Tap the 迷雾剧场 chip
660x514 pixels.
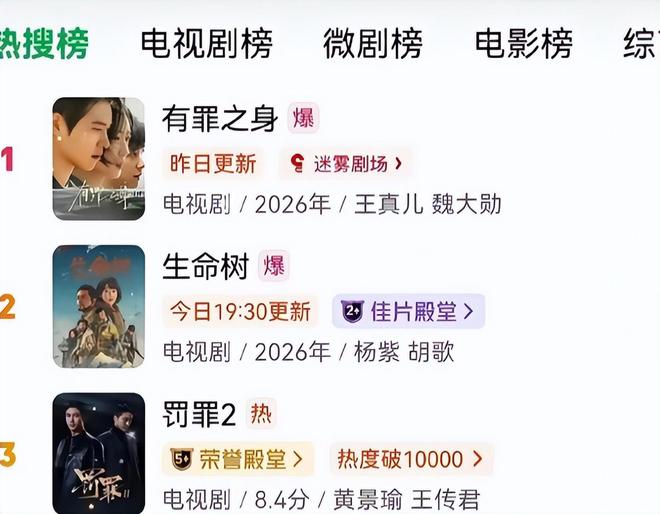pos(345,163)
